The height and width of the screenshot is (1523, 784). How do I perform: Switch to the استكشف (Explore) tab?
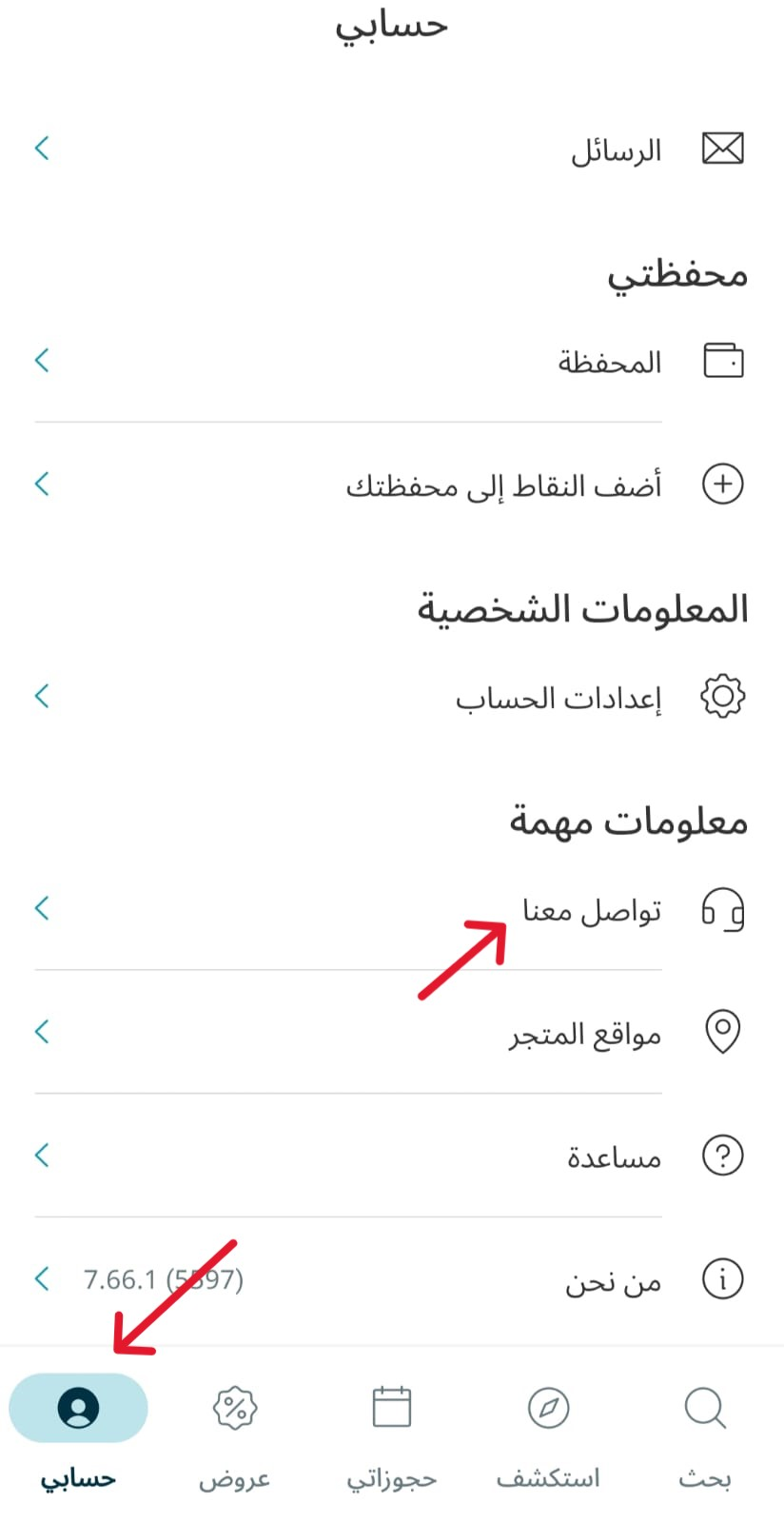tap(549, 1435)
